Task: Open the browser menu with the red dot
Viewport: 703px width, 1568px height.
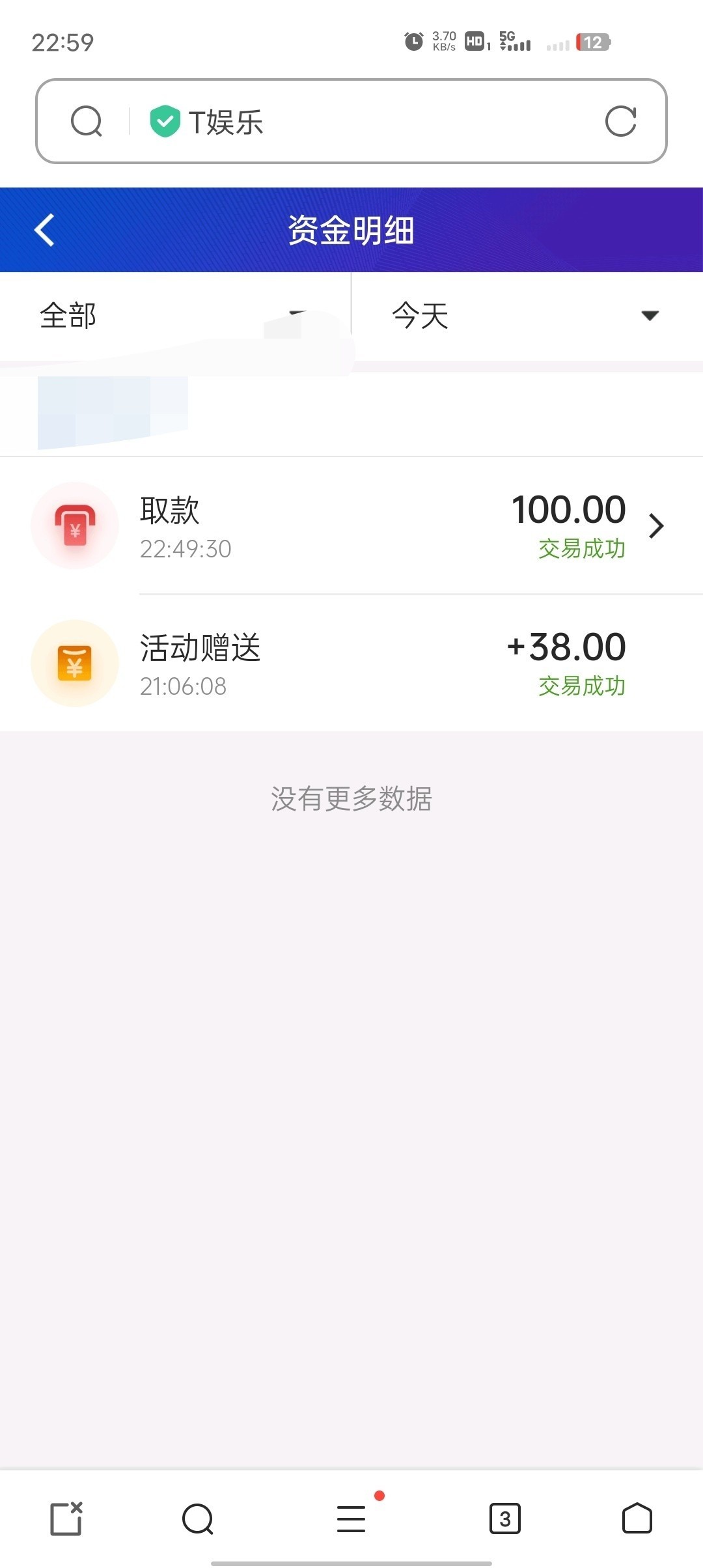Action: [x=351, y=1520]
